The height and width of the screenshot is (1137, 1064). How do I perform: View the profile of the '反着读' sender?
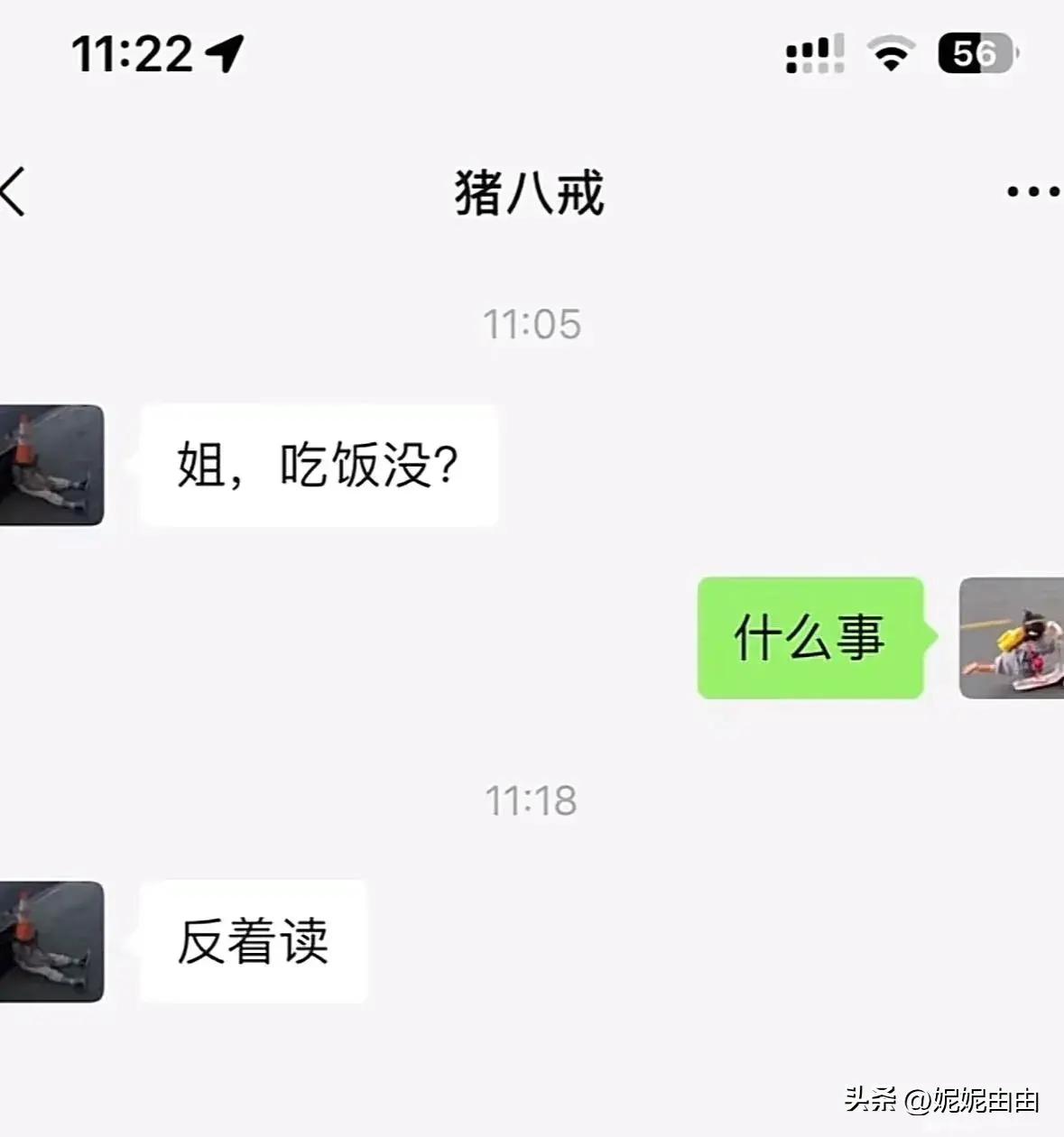pyautogui.click(x=51, y=941)
